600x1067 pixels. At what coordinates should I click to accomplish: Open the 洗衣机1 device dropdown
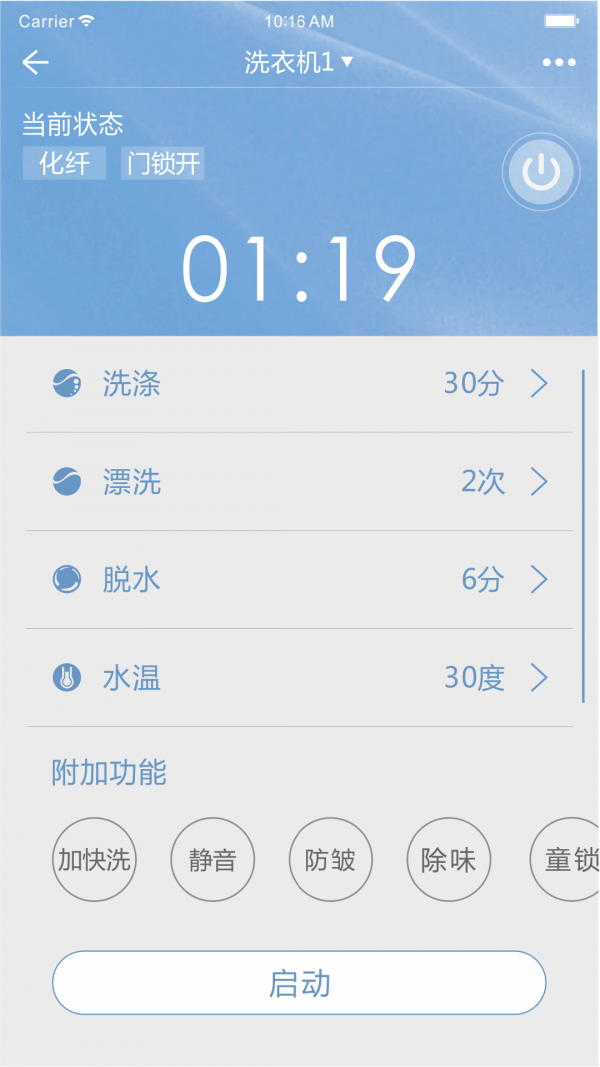coord(299,63)
